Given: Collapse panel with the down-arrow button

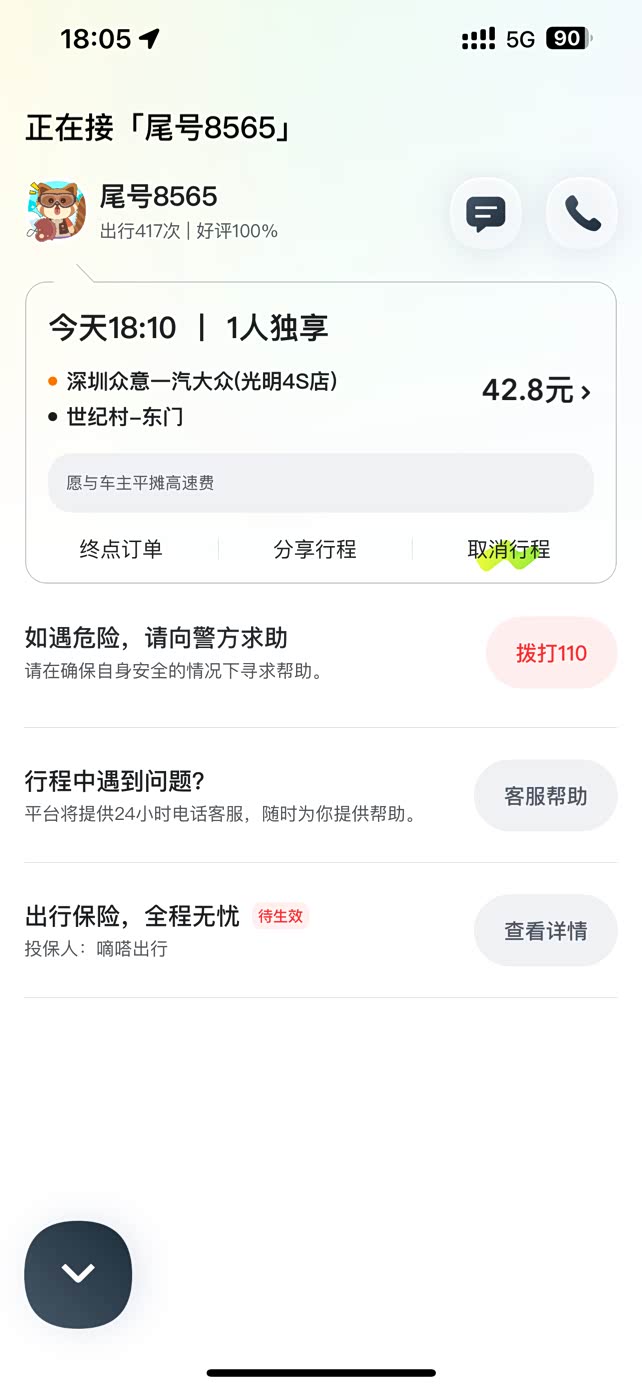Looking at the screenshot, I should [x=78, y=1273].
